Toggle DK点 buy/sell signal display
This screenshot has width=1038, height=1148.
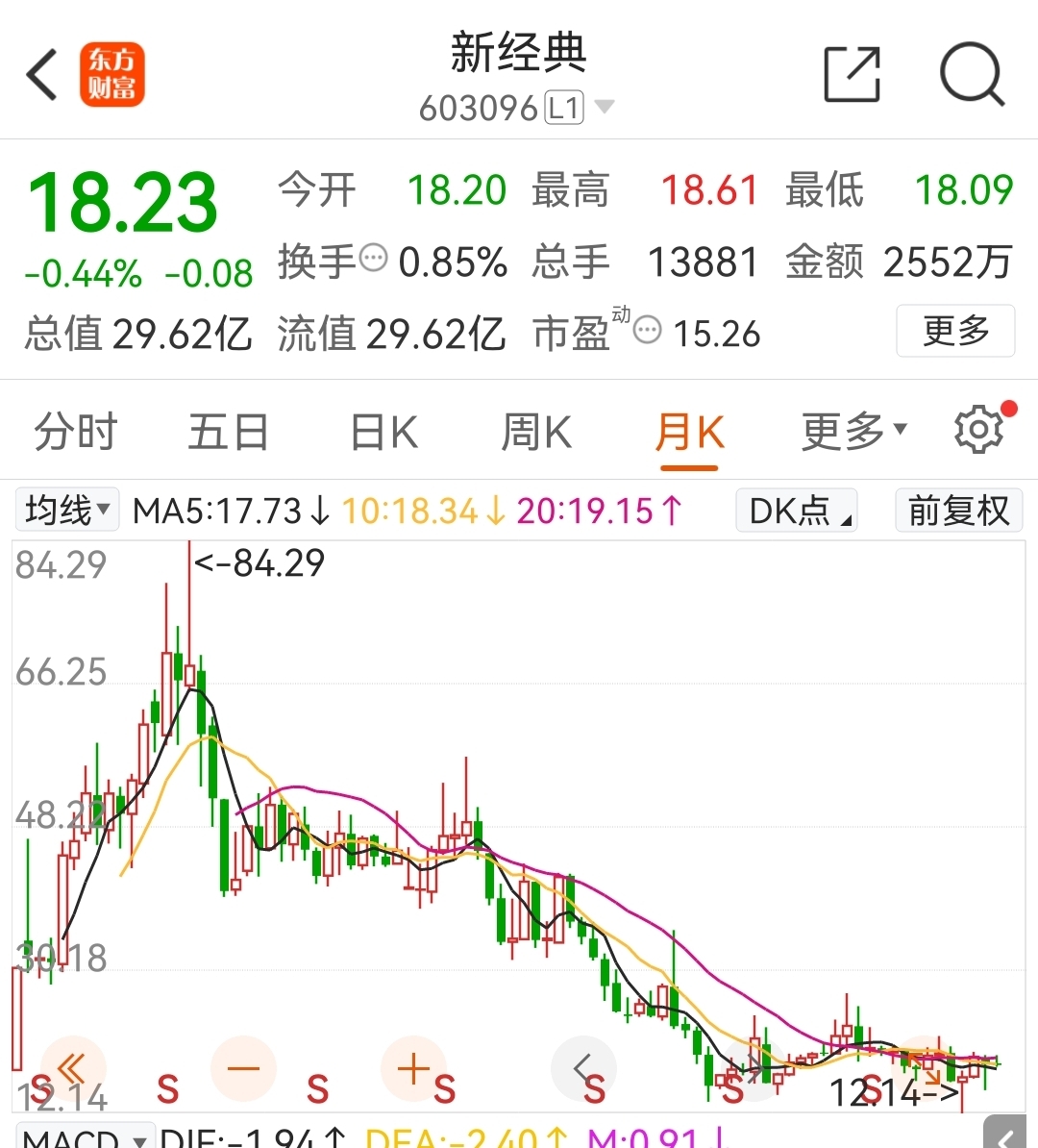796,511
